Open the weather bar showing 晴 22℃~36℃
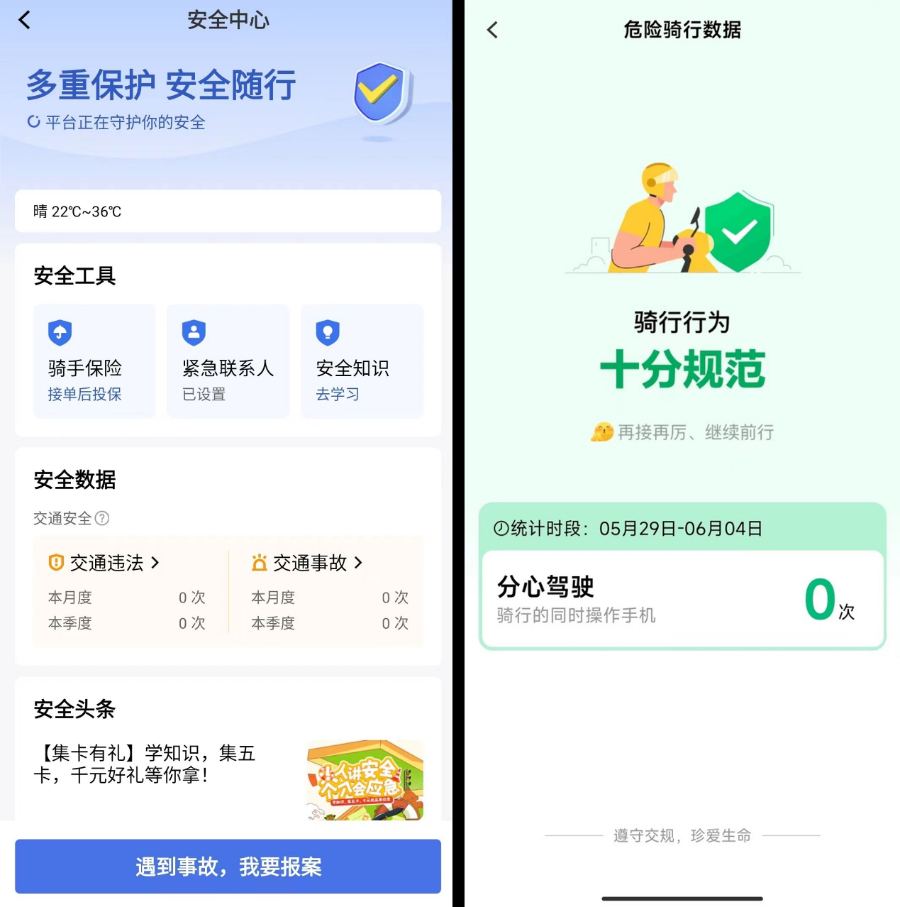This screenshot has width=900, height=907. click(227, 211)
